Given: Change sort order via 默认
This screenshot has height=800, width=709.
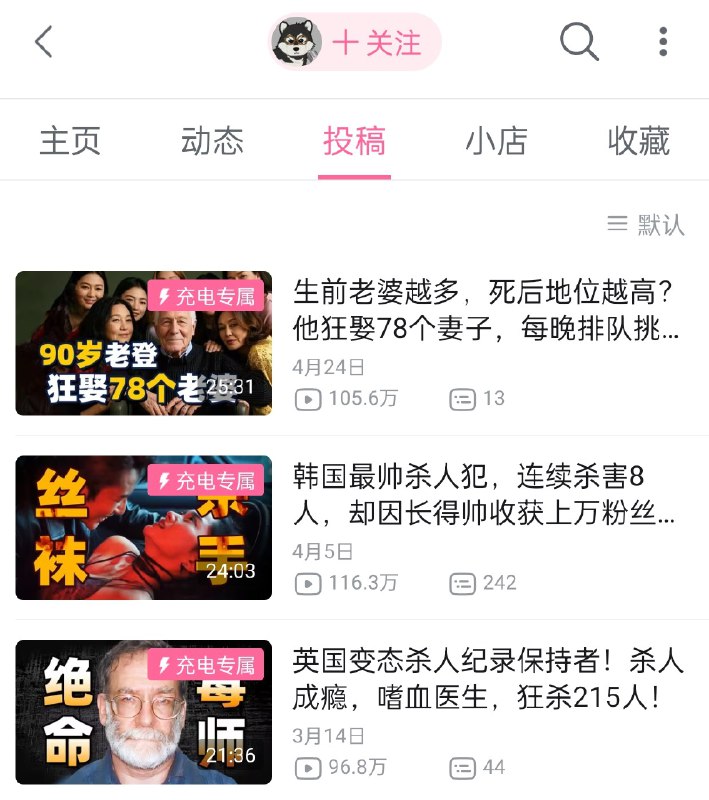Looking at the screenshot, I should 647,225.
